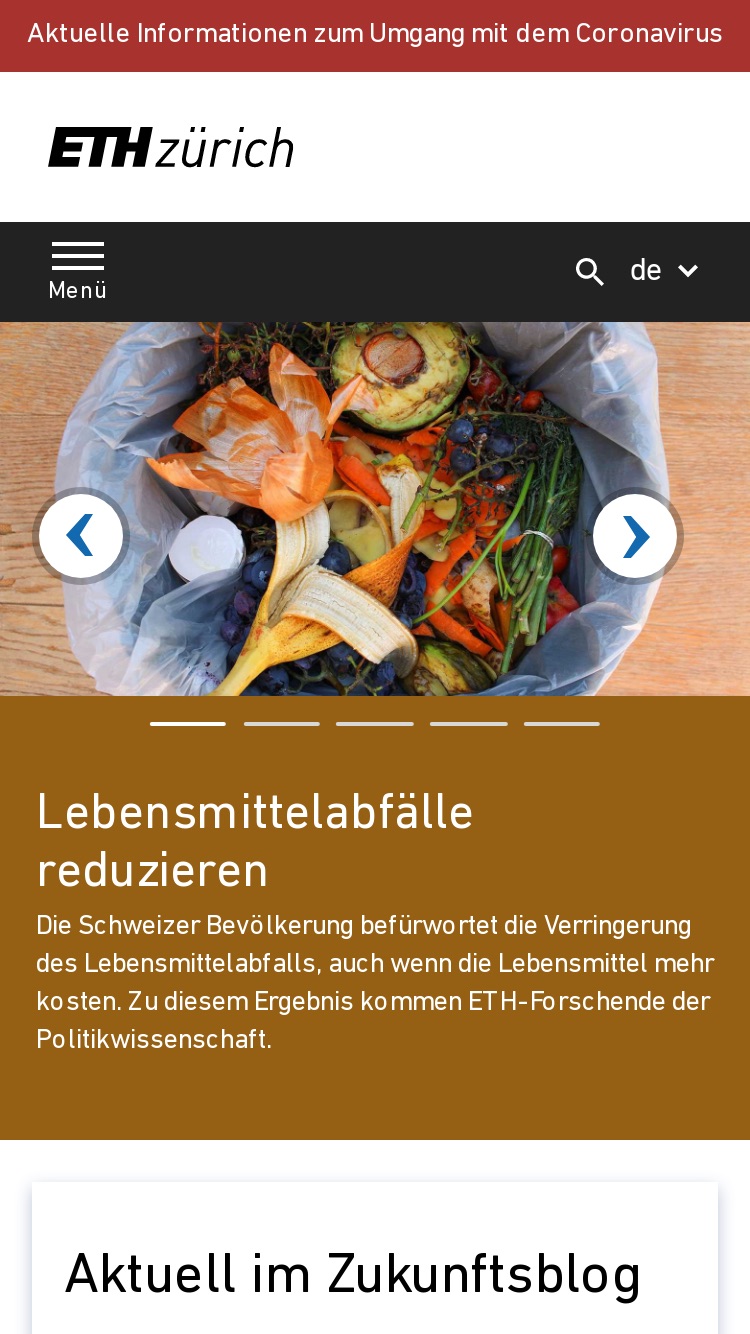This screenshot has height=1334, width=750.
Task: Jump to the fourth slide indicator
Action: (469, 723)
